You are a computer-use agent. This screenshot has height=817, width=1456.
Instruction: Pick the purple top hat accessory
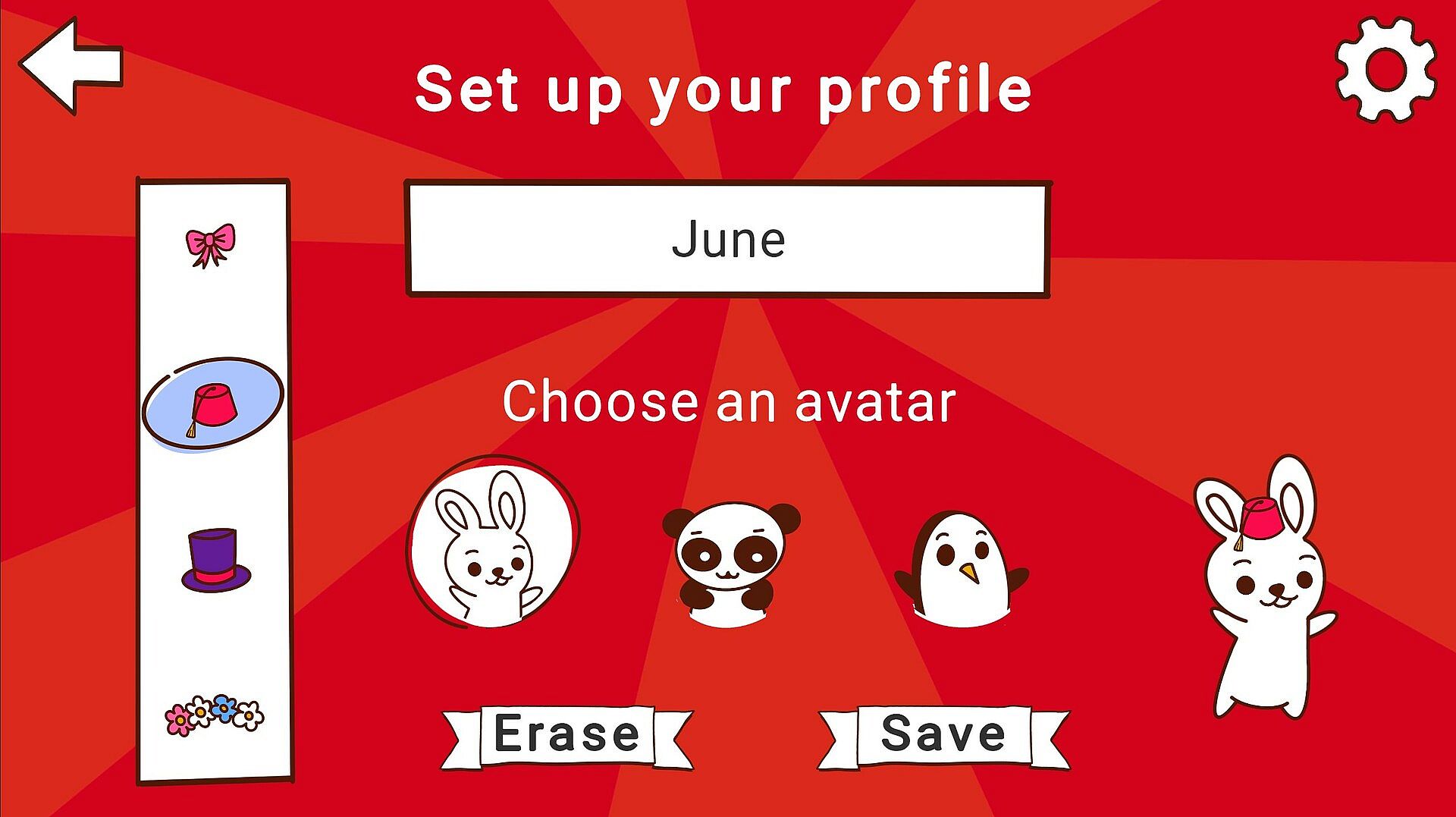pyautogui.click(x=215, y=561)
